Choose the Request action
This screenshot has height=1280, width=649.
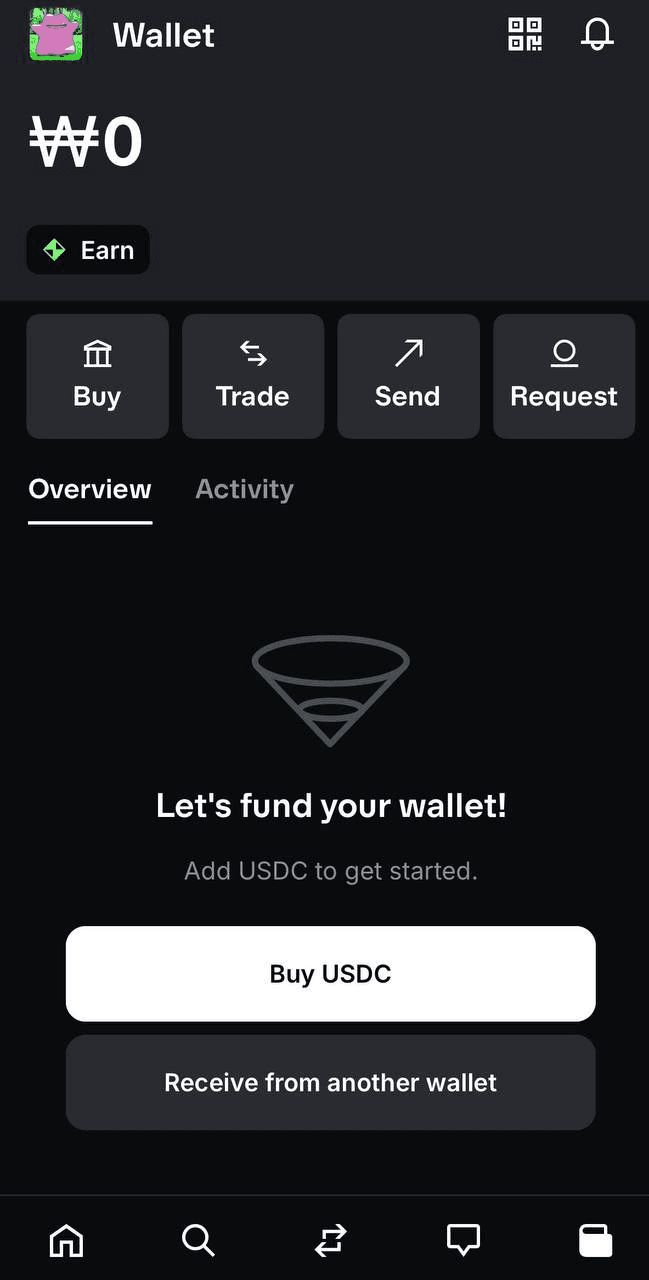pos(564,376)
